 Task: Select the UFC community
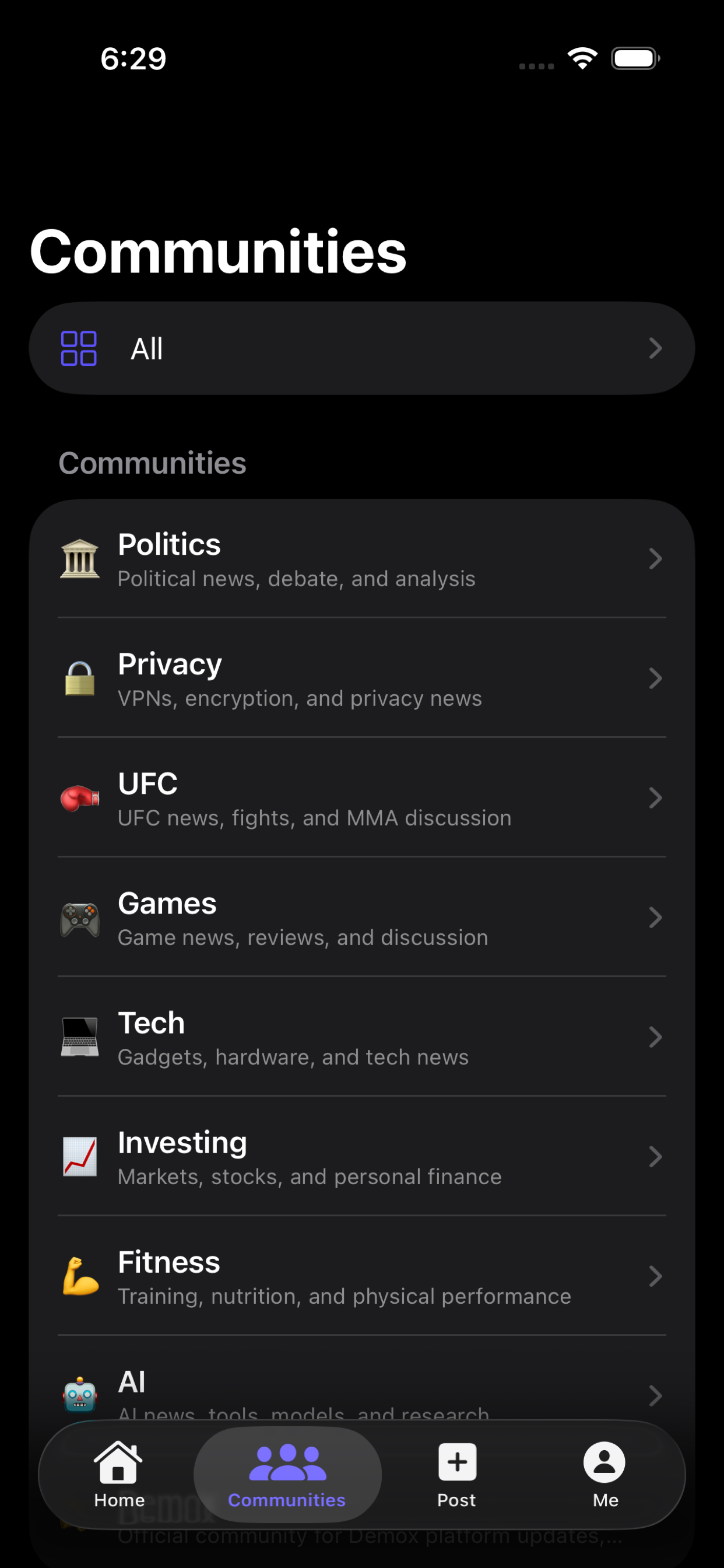[361, 798]
